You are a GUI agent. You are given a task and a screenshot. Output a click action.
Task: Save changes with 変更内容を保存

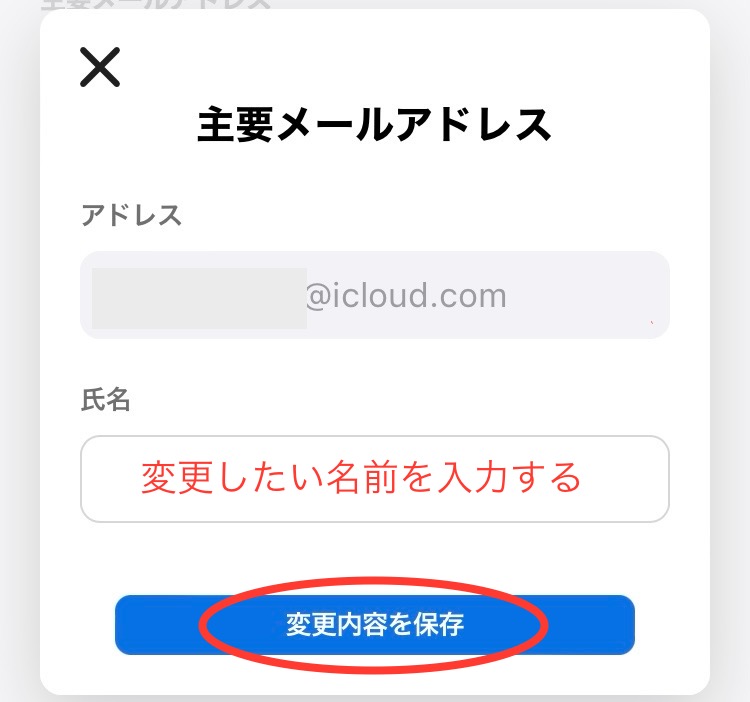374,625
